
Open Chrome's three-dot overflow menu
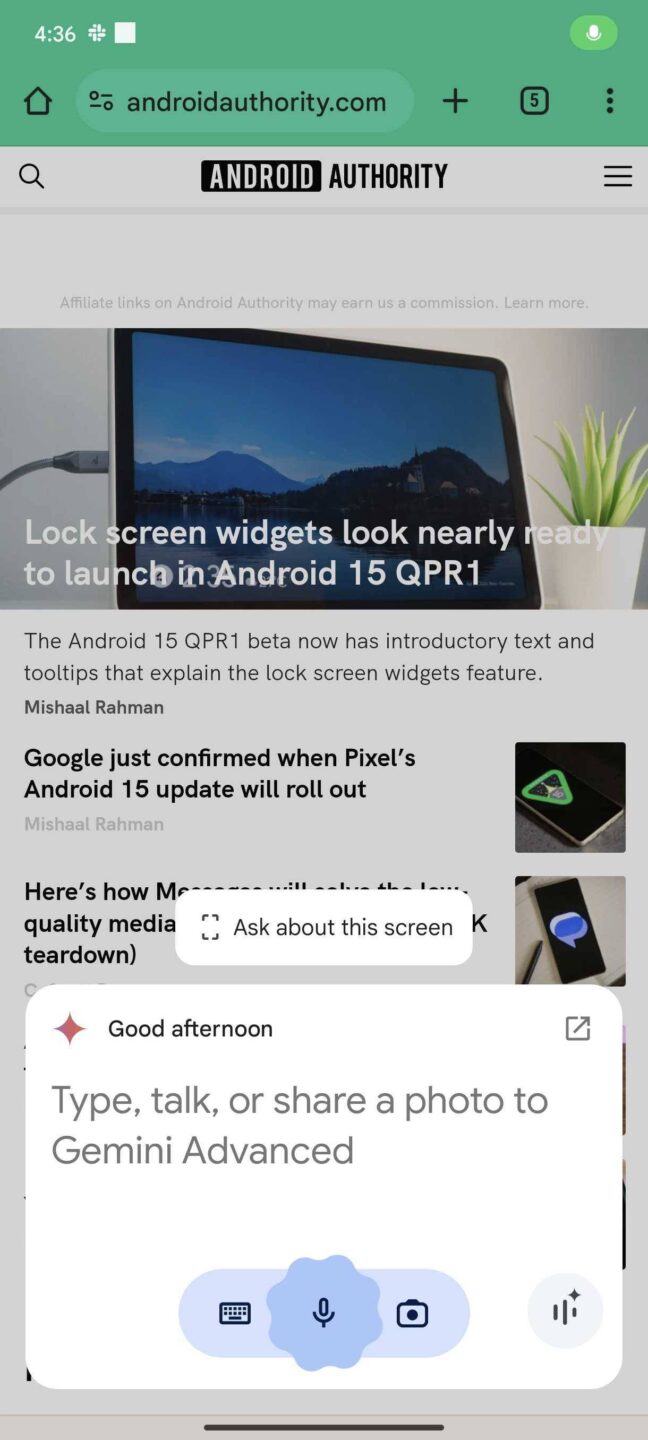click(x=610, y=101)
